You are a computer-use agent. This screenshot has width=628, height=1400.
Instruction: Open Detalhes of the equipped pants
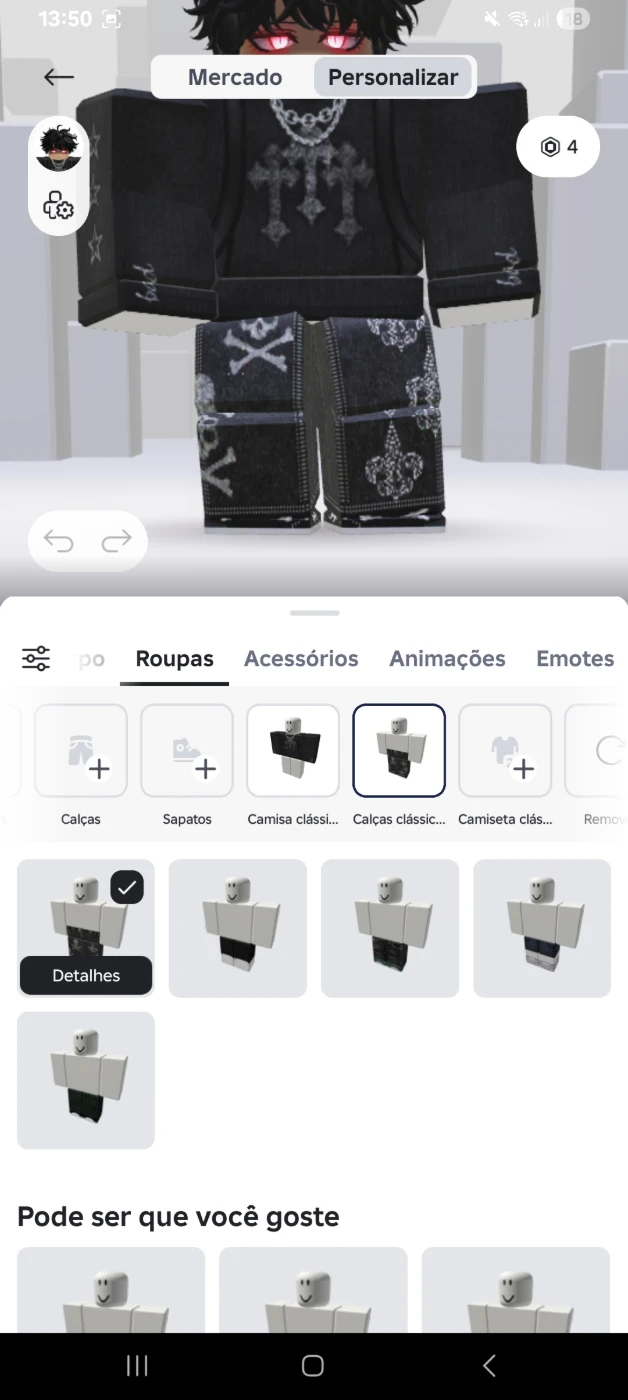click(x=86, y=975)
